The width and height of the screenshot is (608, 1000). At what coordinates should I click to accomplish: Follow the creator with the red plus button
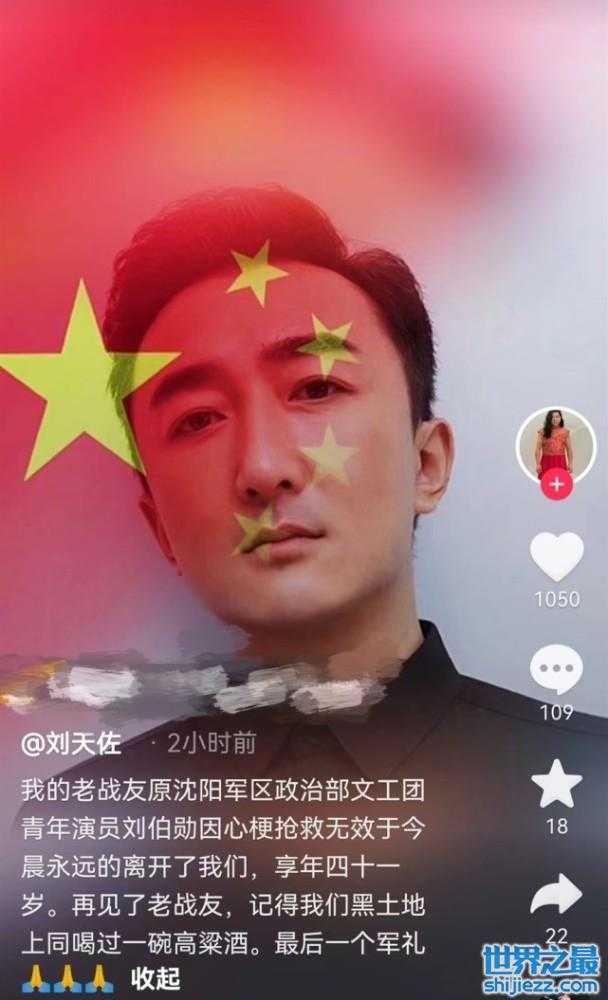tap(556, 486)
